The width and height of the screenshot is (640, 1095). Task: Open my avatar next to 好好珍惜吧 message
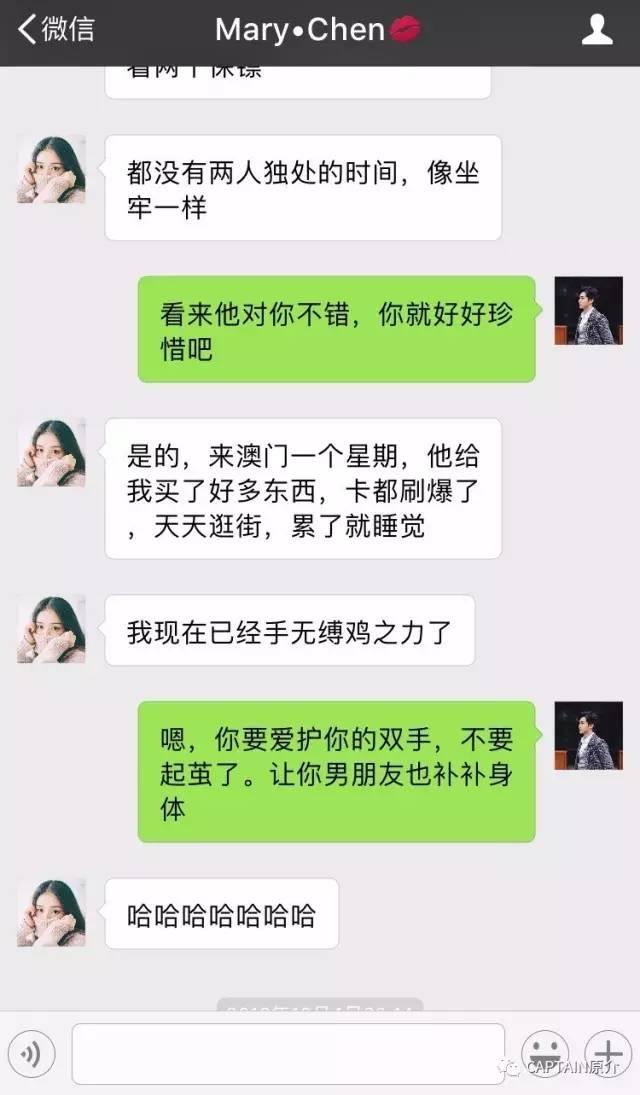click(x=588, y=311)
